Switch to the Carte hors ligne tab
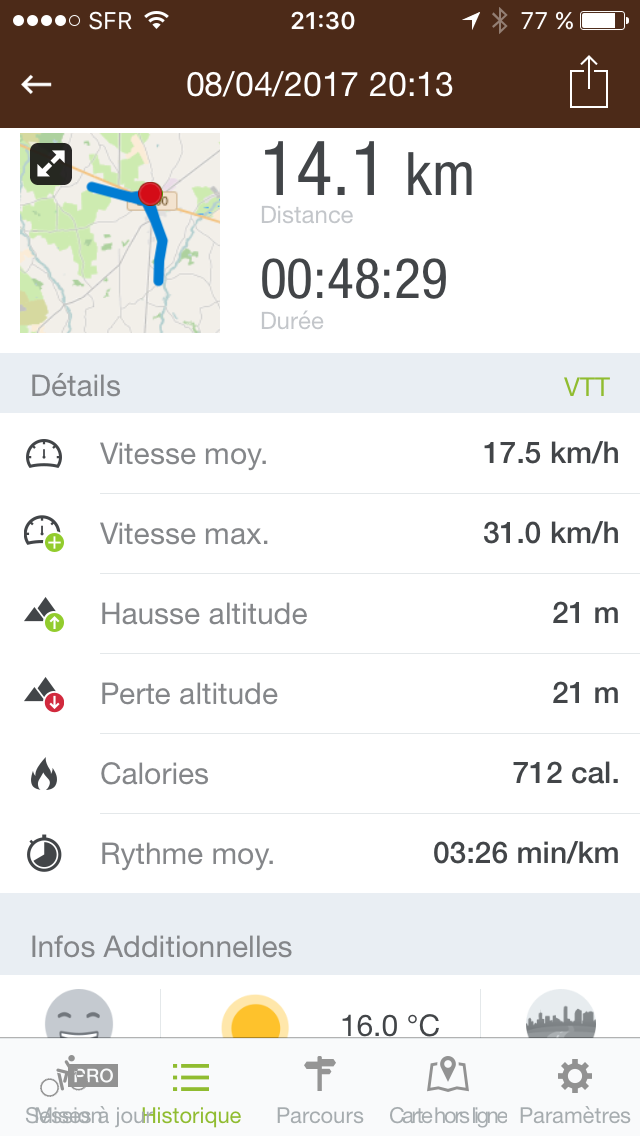 pos(448,1091)
